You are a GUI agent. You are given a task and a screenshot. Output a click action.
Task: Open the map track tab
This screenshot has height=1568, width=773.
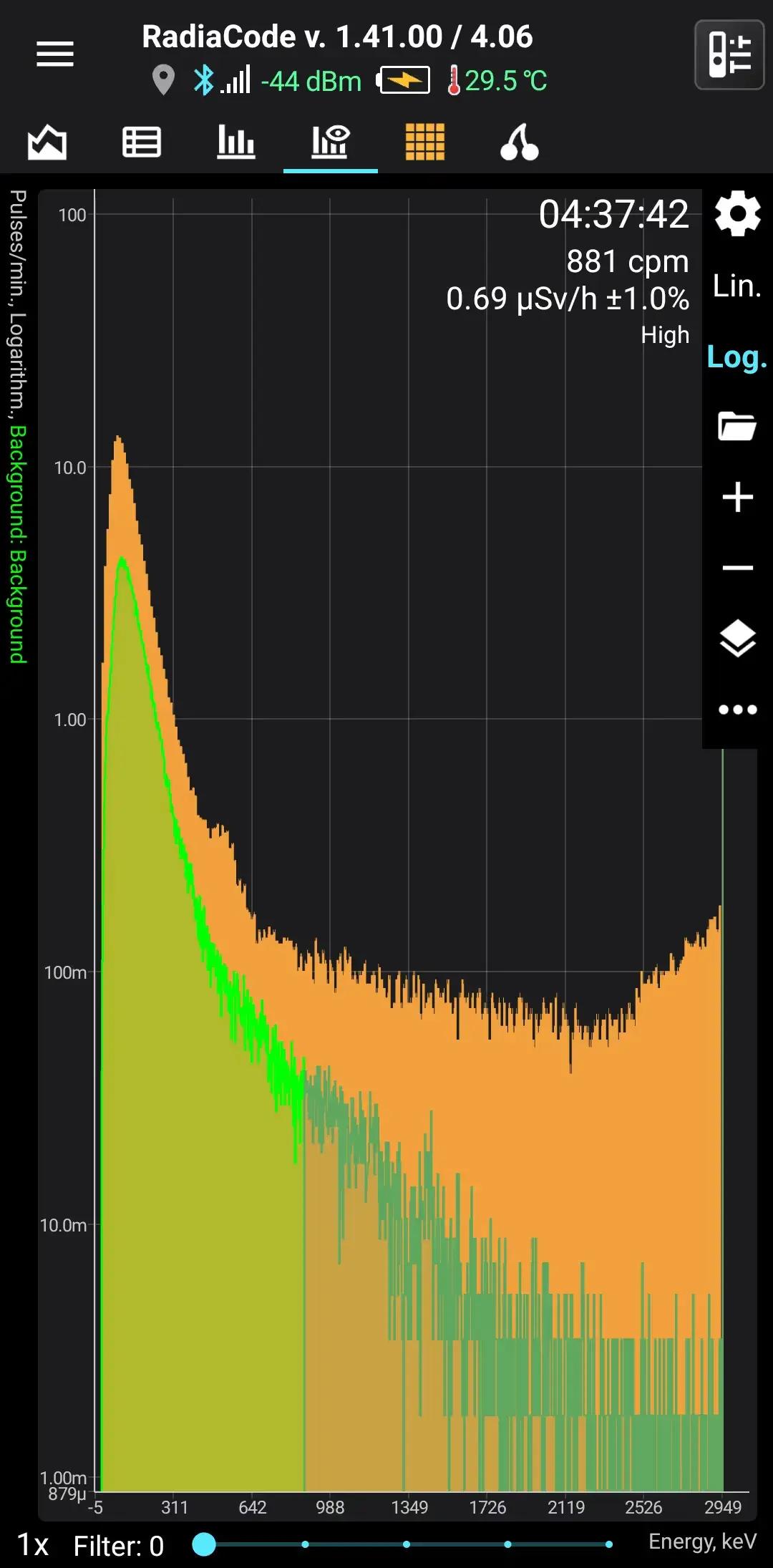[520, 142]
